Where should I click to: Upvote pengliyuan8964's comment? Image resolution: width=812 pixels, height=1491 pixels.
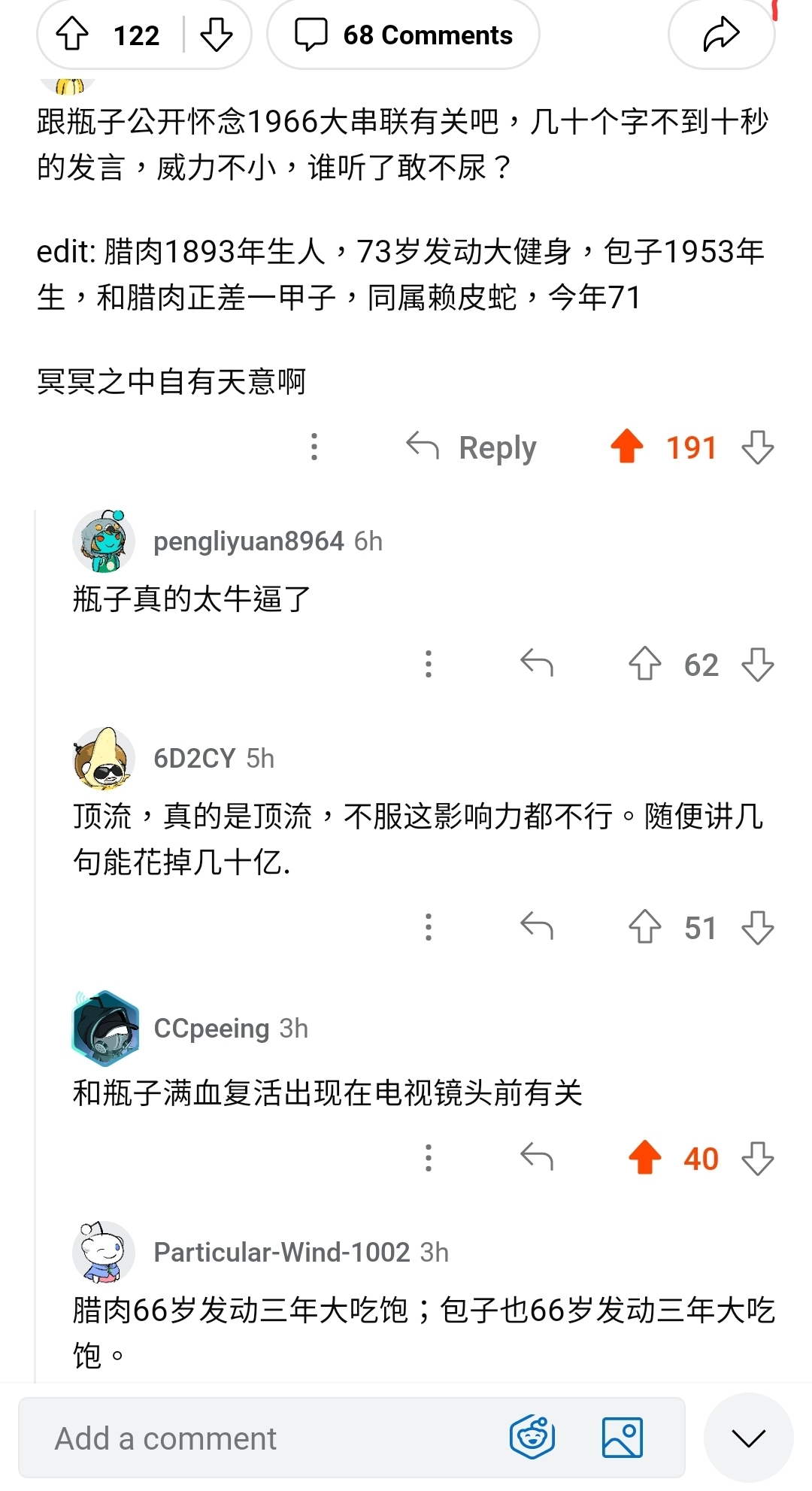coord(645,664)
